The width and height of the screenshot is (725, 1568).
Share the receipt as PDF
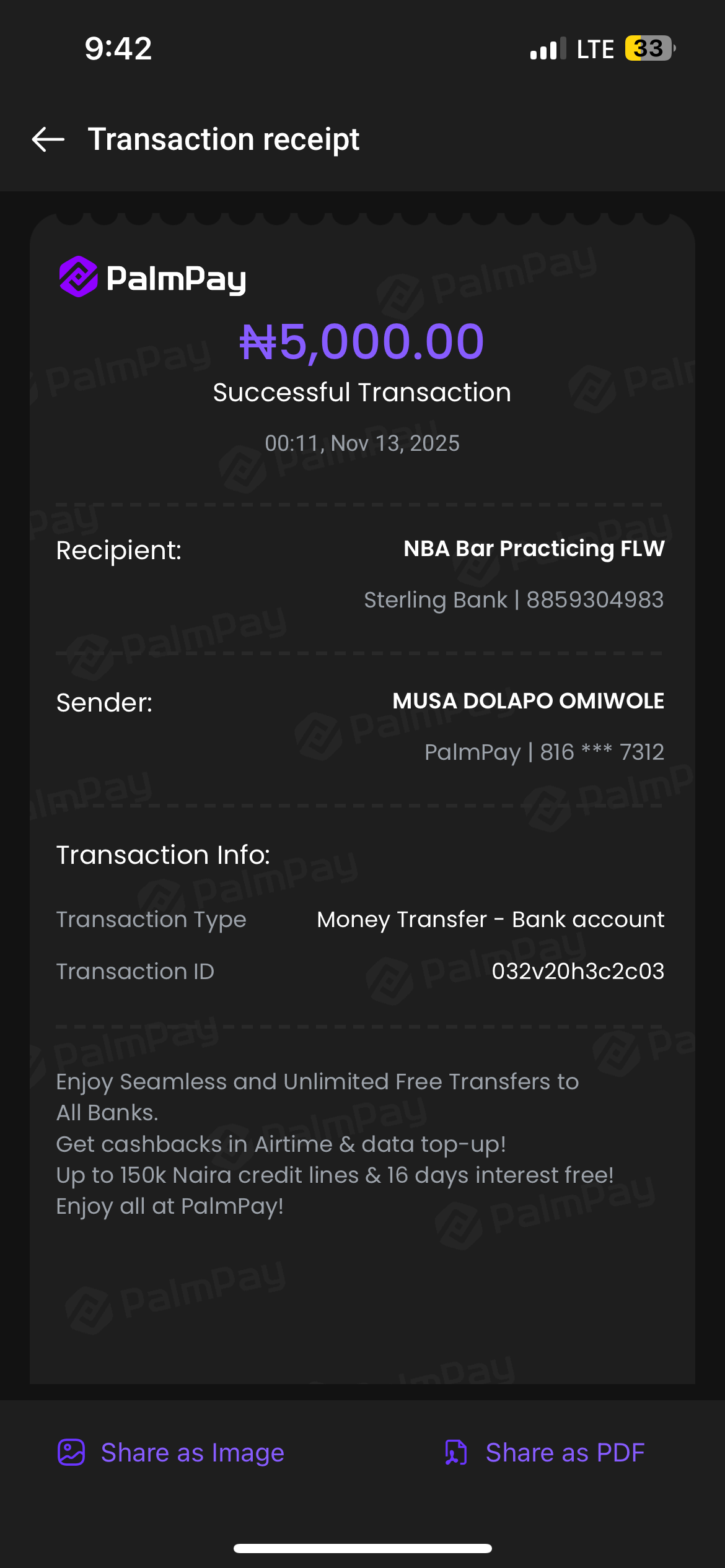pyautogui.click(x=545, y=1452)
